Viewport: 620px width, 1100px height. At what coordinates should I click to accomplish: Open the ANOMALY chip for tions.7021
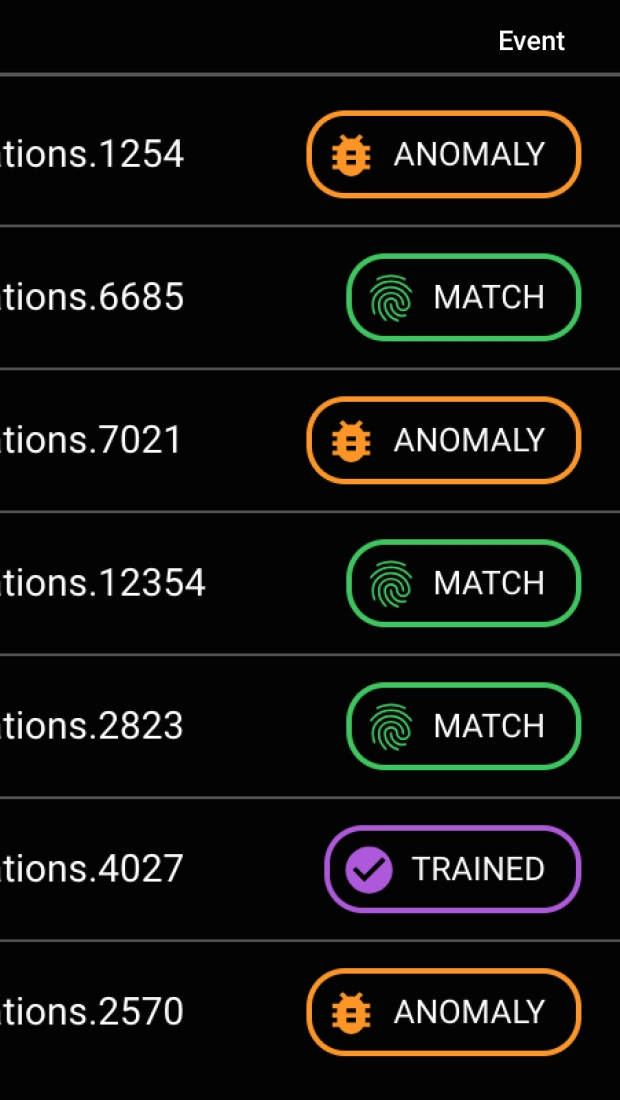click(443, 441)
